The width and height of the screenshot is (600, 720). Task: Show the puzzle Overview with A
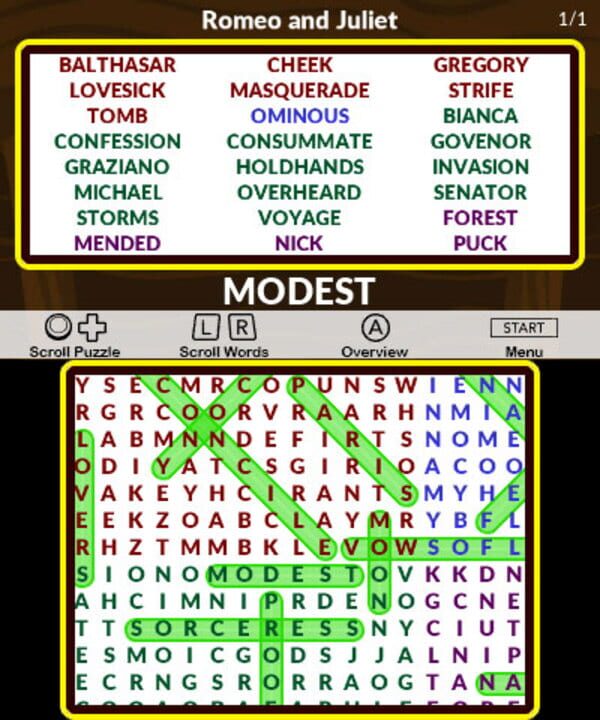point(375,328)
